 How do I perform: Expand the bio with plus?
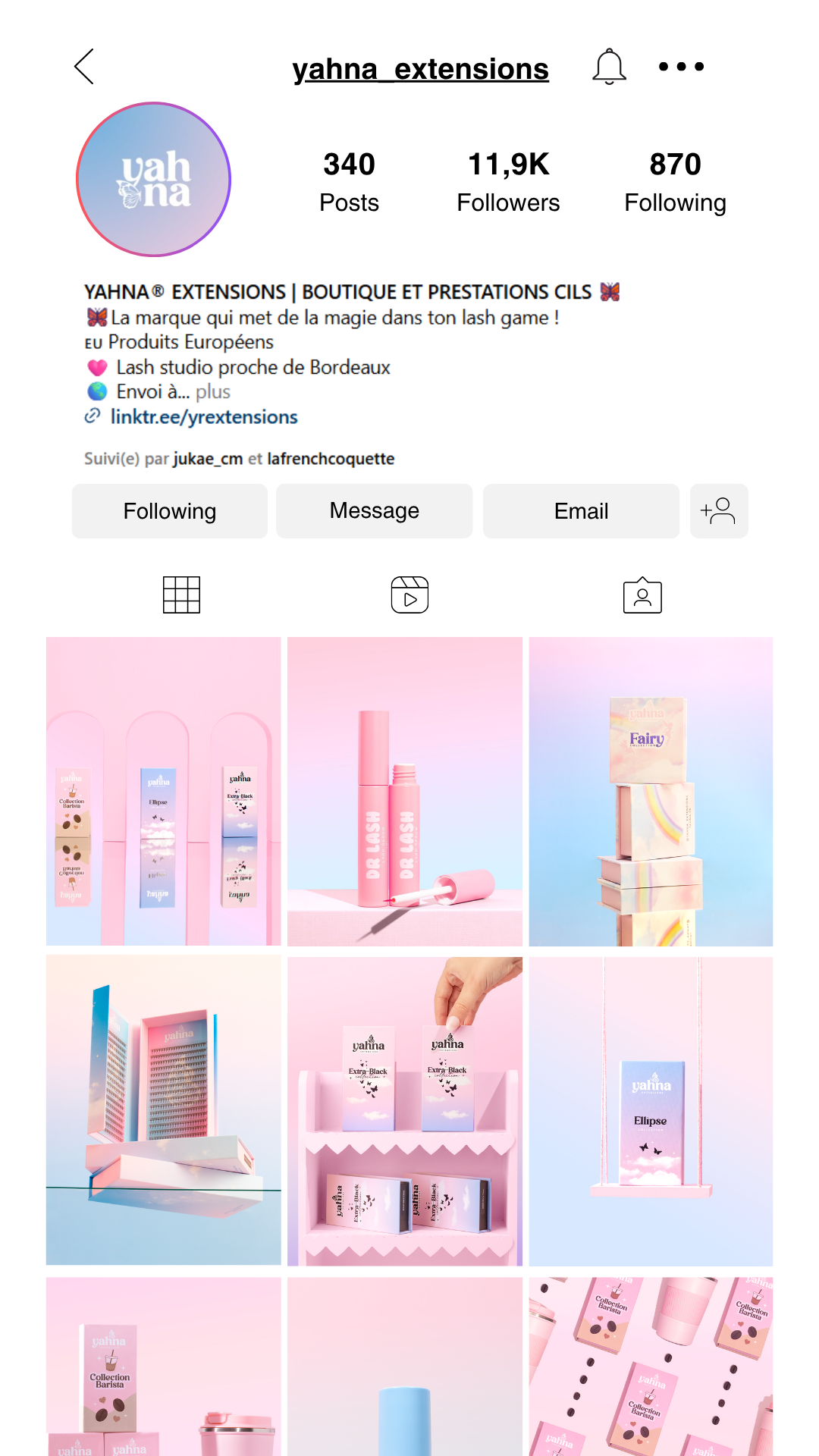[213, 392]
